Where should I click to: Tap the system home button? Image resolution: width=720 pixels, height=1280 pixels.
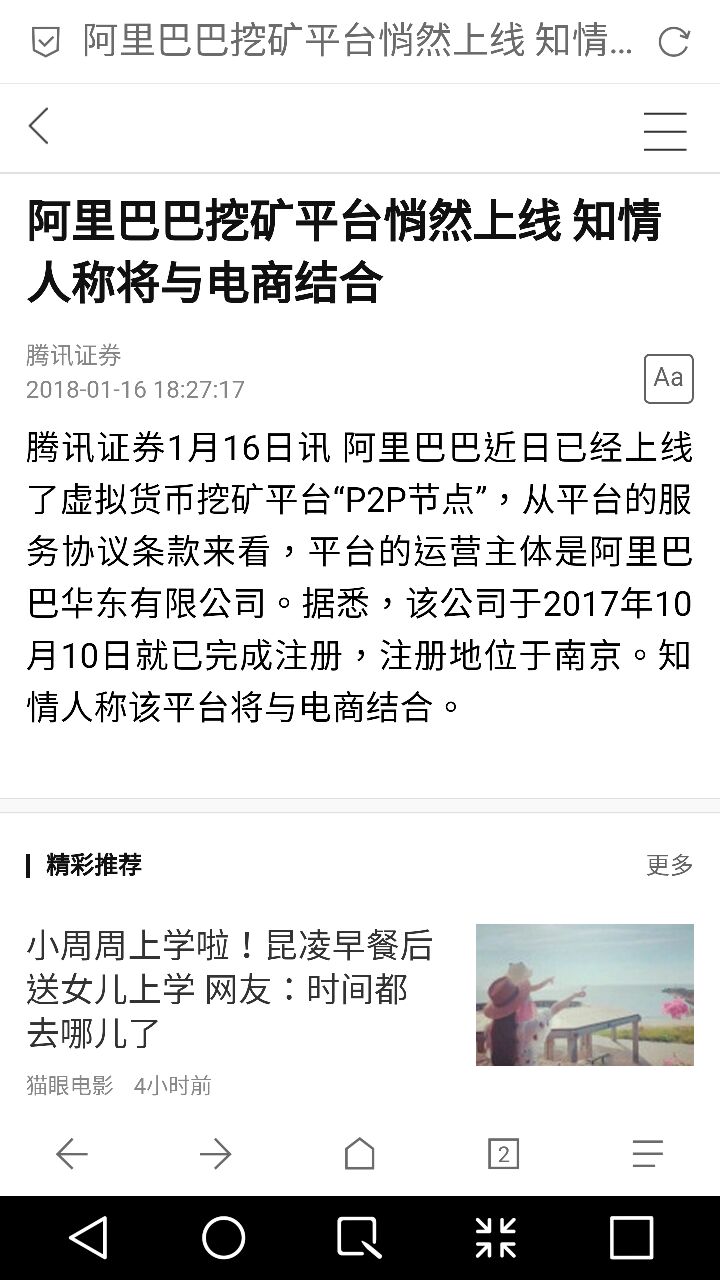[x=224, y=1238]
